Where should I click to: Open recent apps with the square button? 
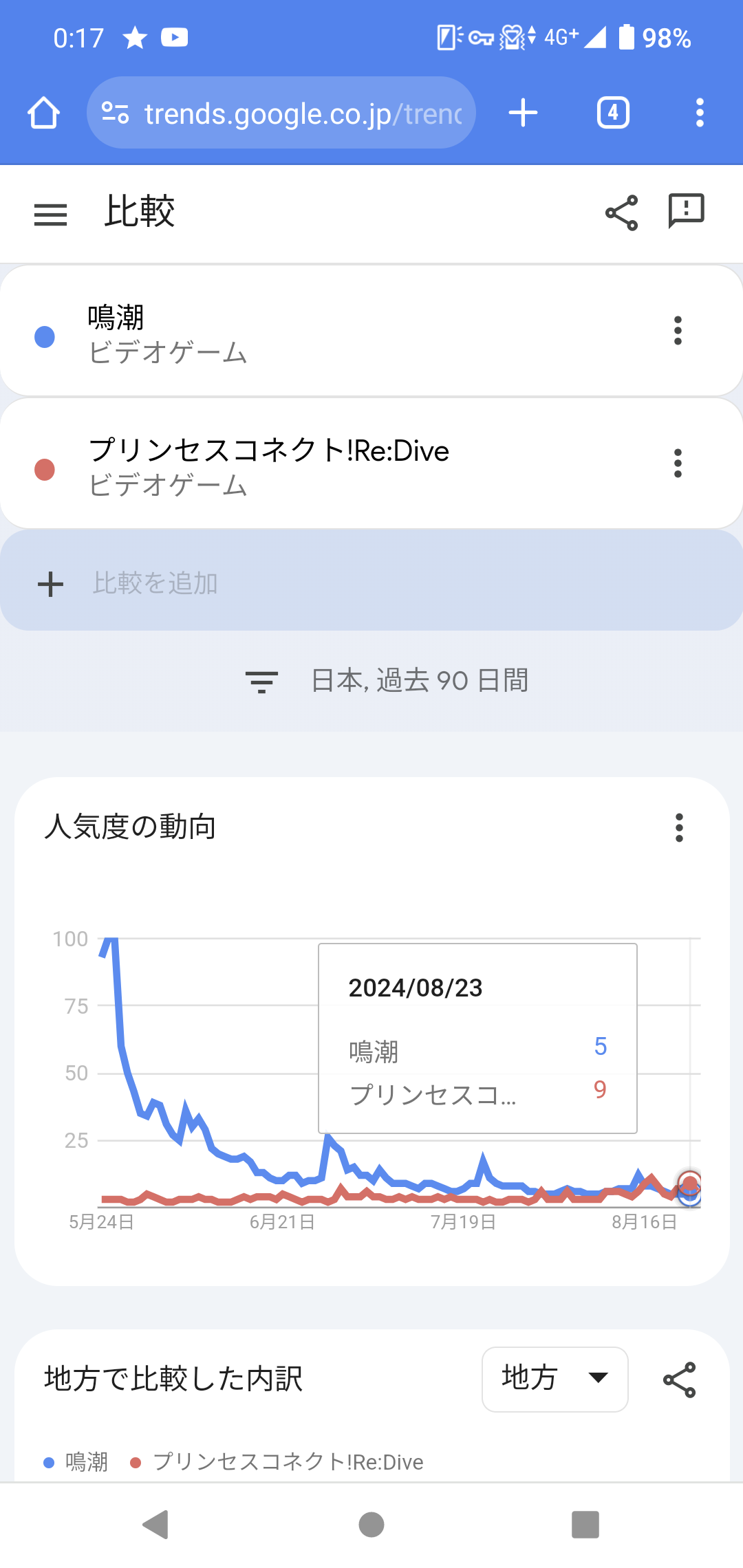pos(585,1525)
